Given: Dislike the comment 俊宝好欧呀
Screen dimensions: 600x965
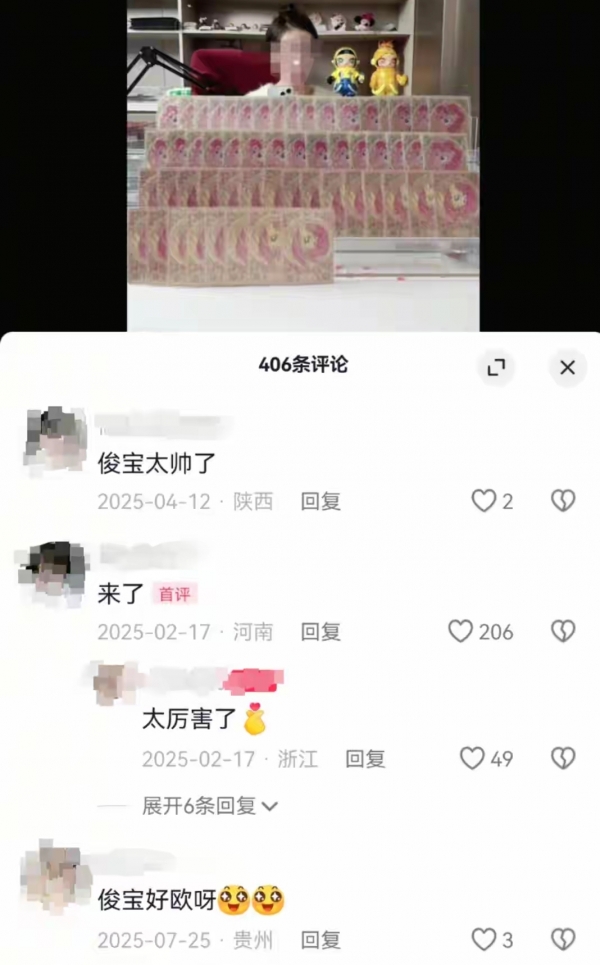Looking at the screenshot, I should [x=563, y=940].
